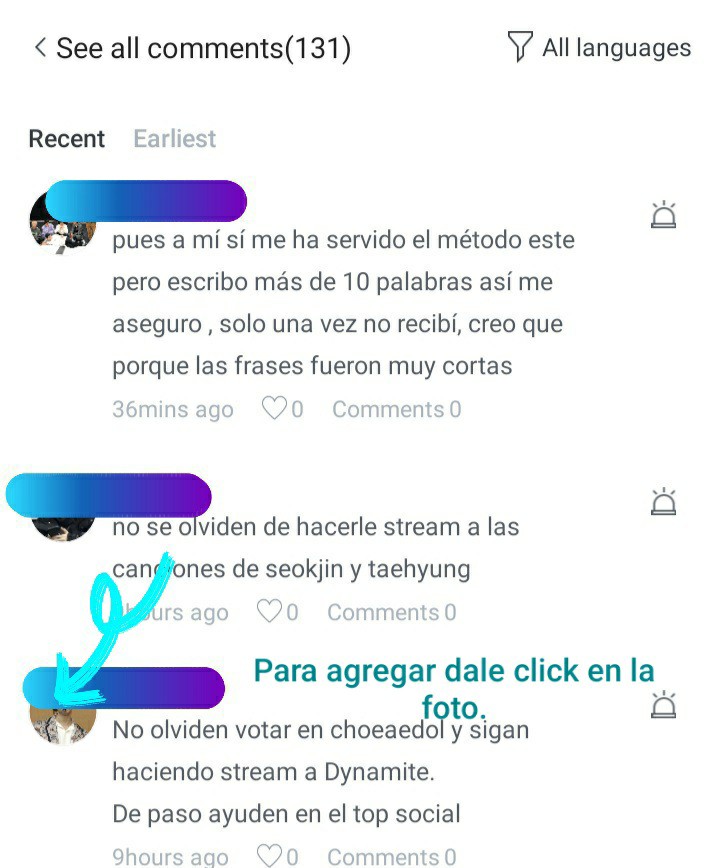Viewport: 720px width, 868px height.
Task: Report the comment about seokjin y taehyung
Action: [x=663, y=501]
